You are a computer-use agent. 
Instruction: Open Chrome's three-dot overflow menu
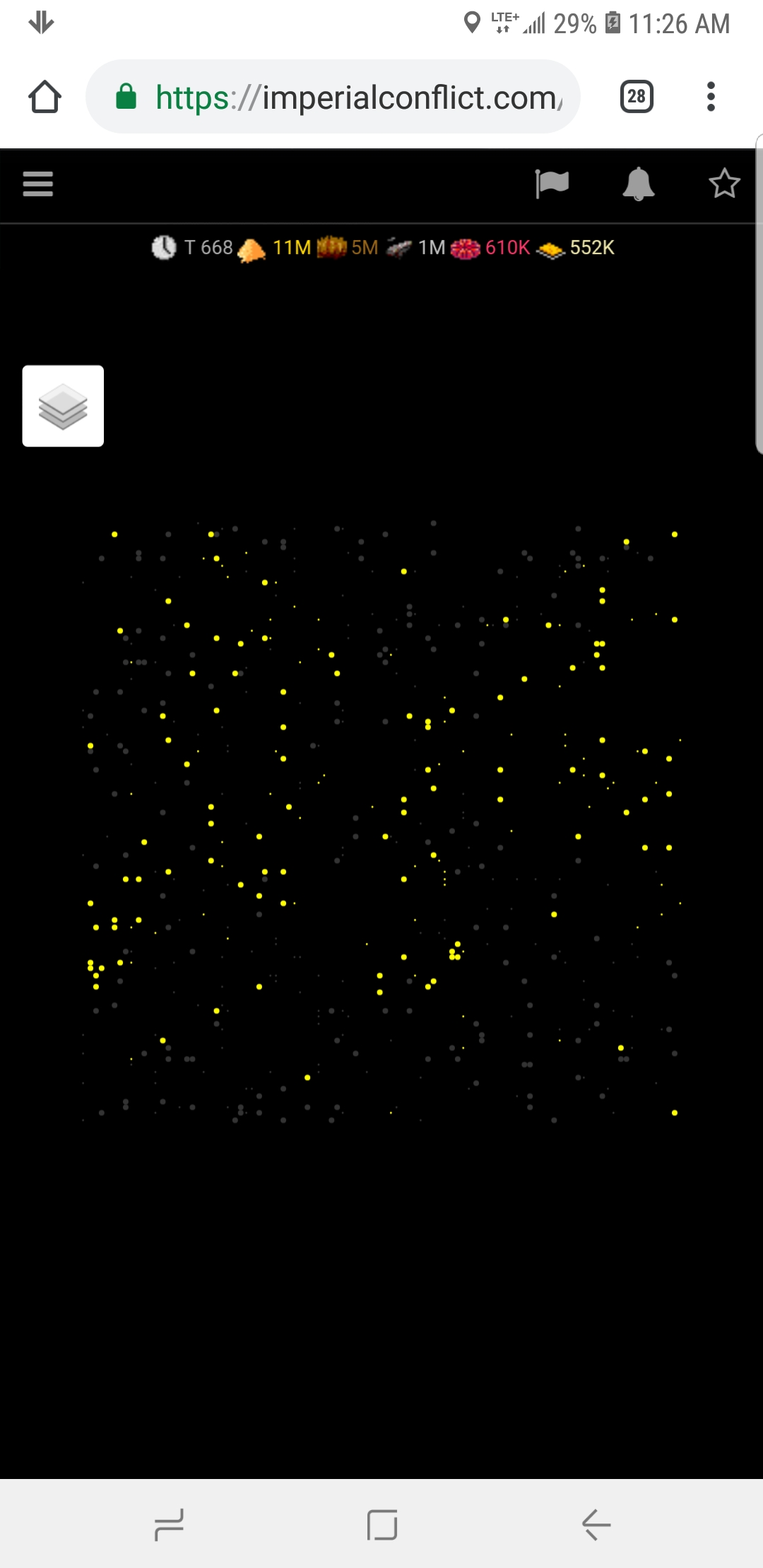[x=711, y=97]
